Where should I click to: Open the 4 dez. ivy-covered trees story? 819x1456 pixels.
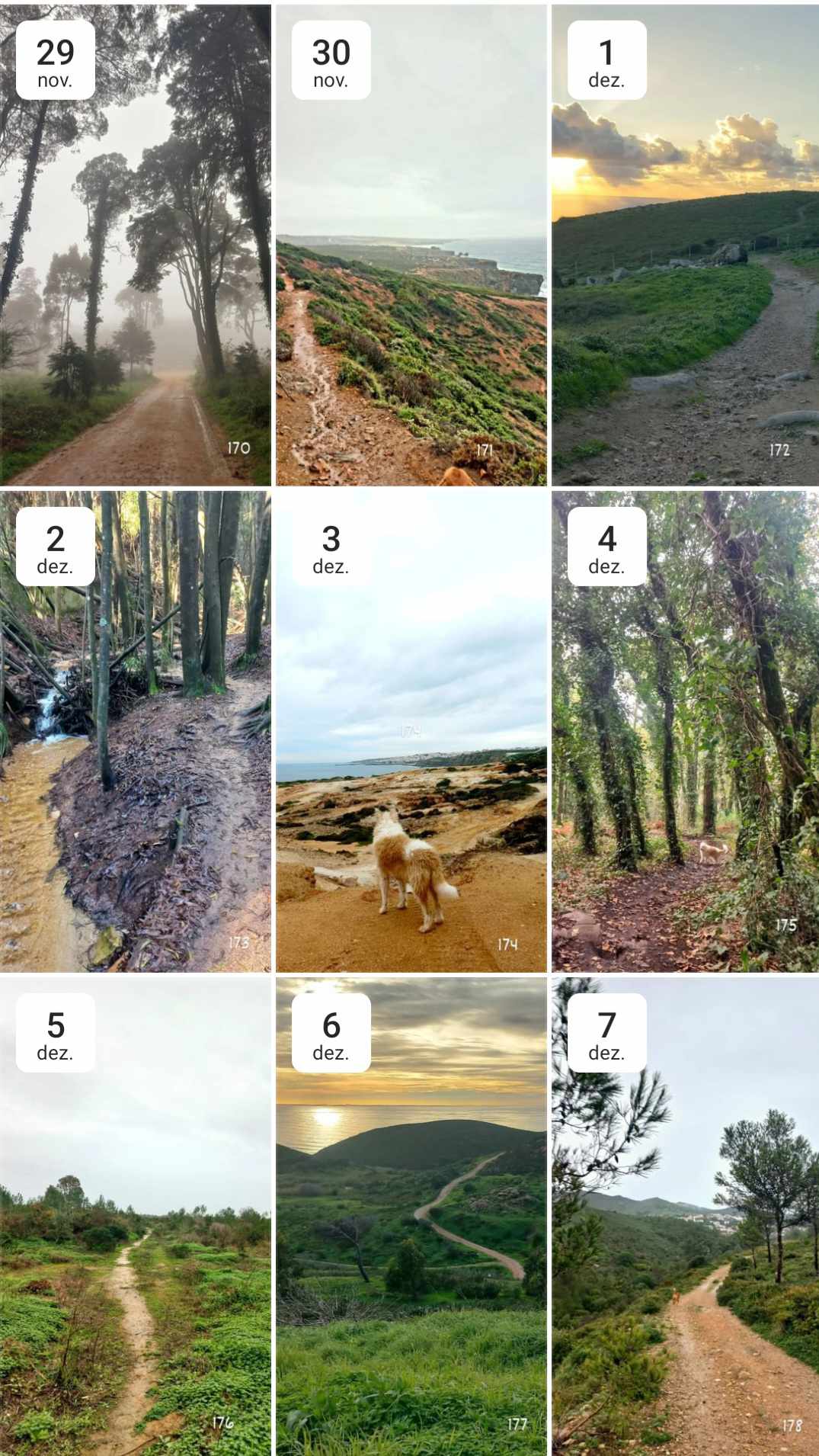pos(685,731)
